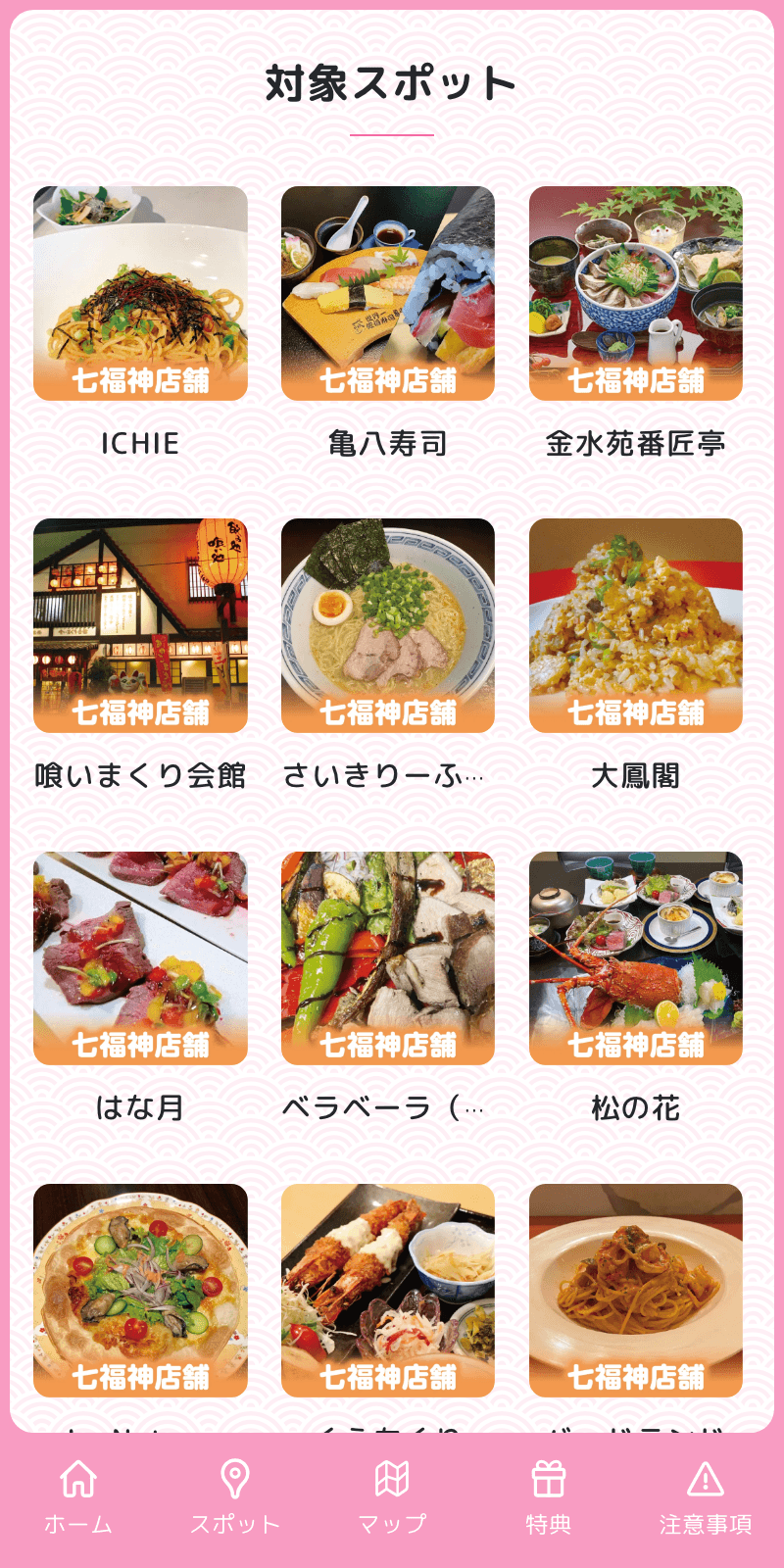Select the ホーム label in the navigation bar
Image resolution: width=784 pixels, height=1568 pixels.
coord(76,1522)
